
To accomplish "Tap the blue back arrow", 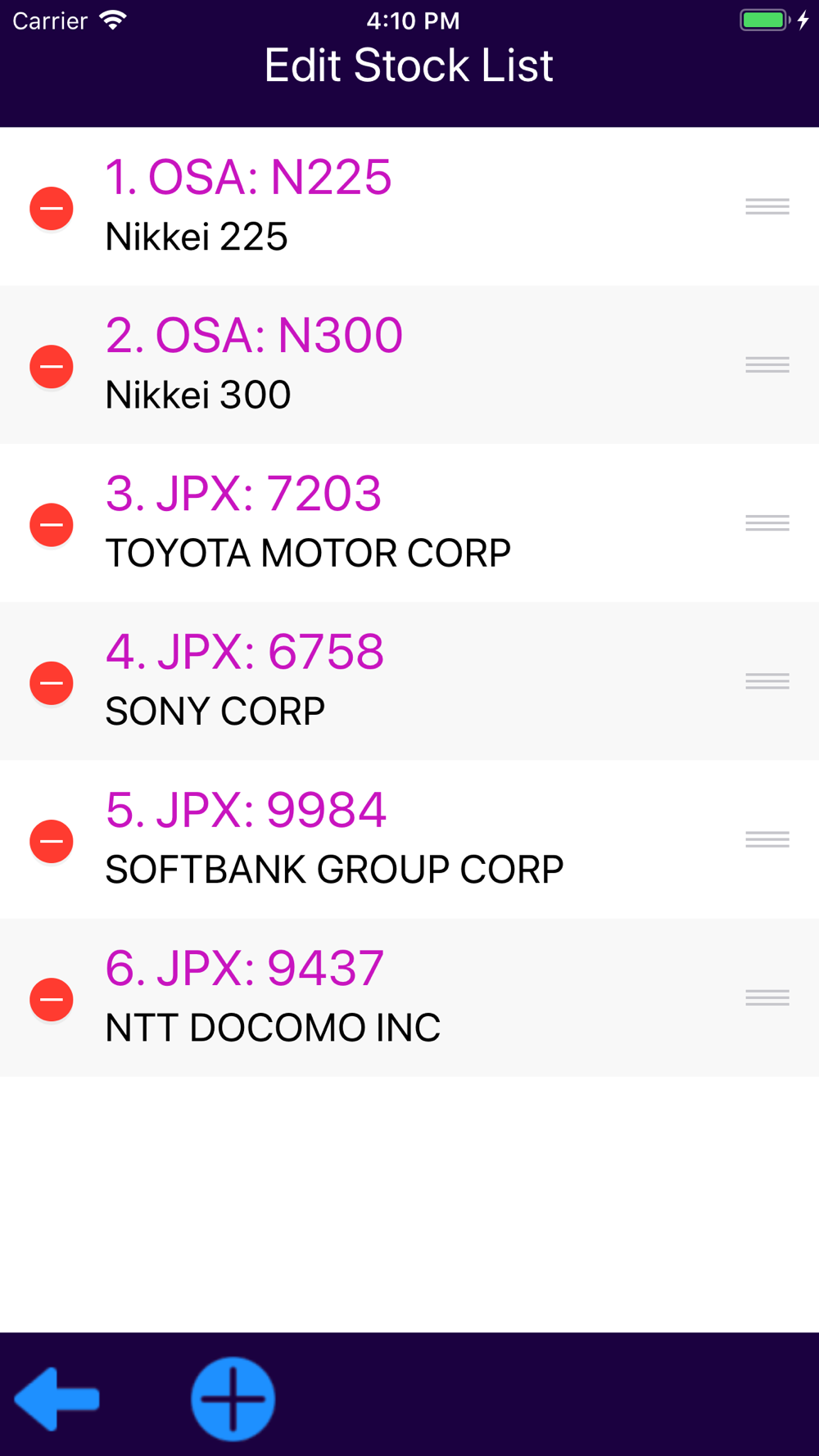I will (x=57, y=1399).
